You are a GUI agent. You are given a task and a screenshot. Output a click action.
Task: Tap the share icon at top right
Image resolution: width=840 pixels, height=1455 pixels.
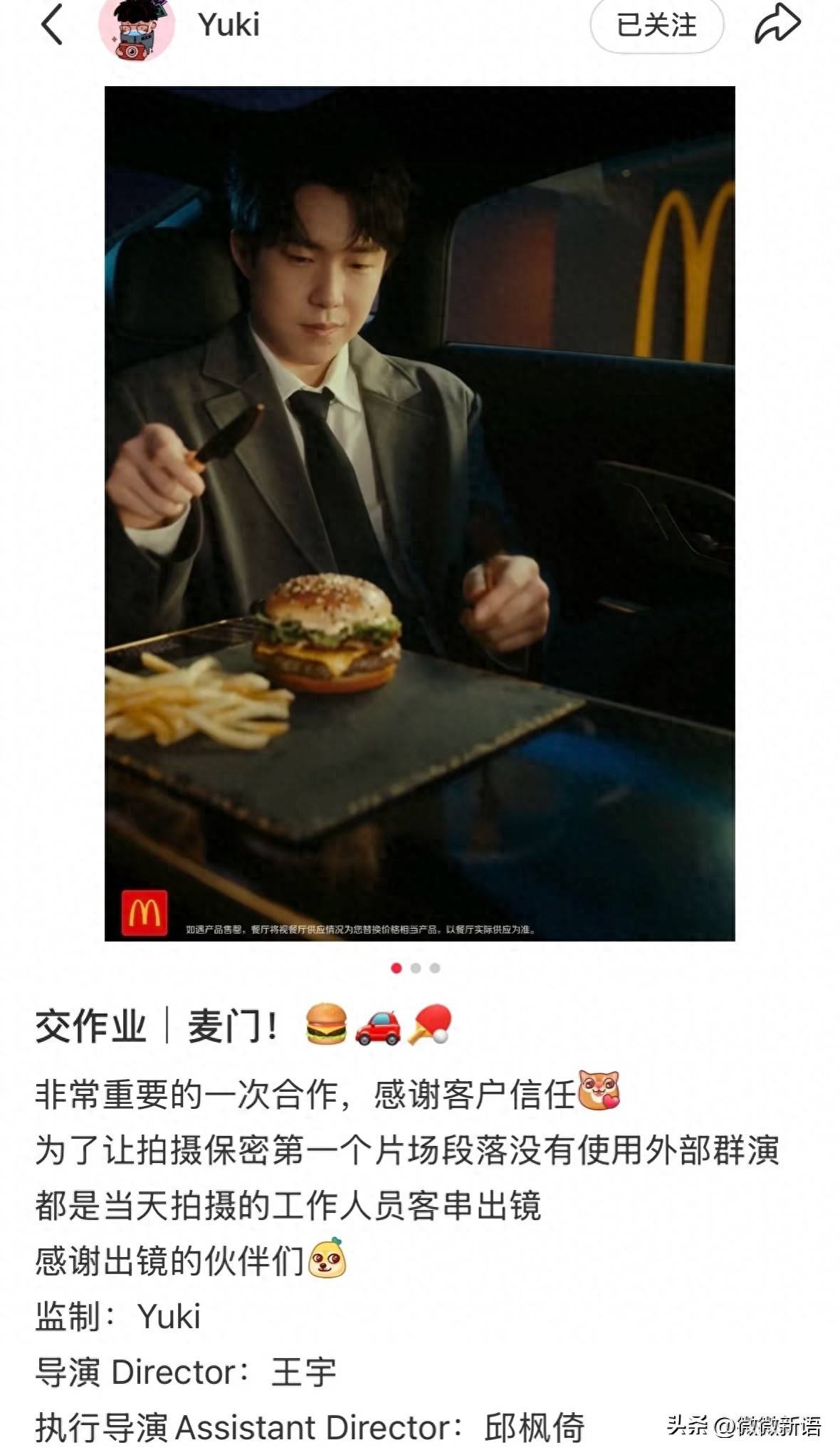click(x=777, y=22)
